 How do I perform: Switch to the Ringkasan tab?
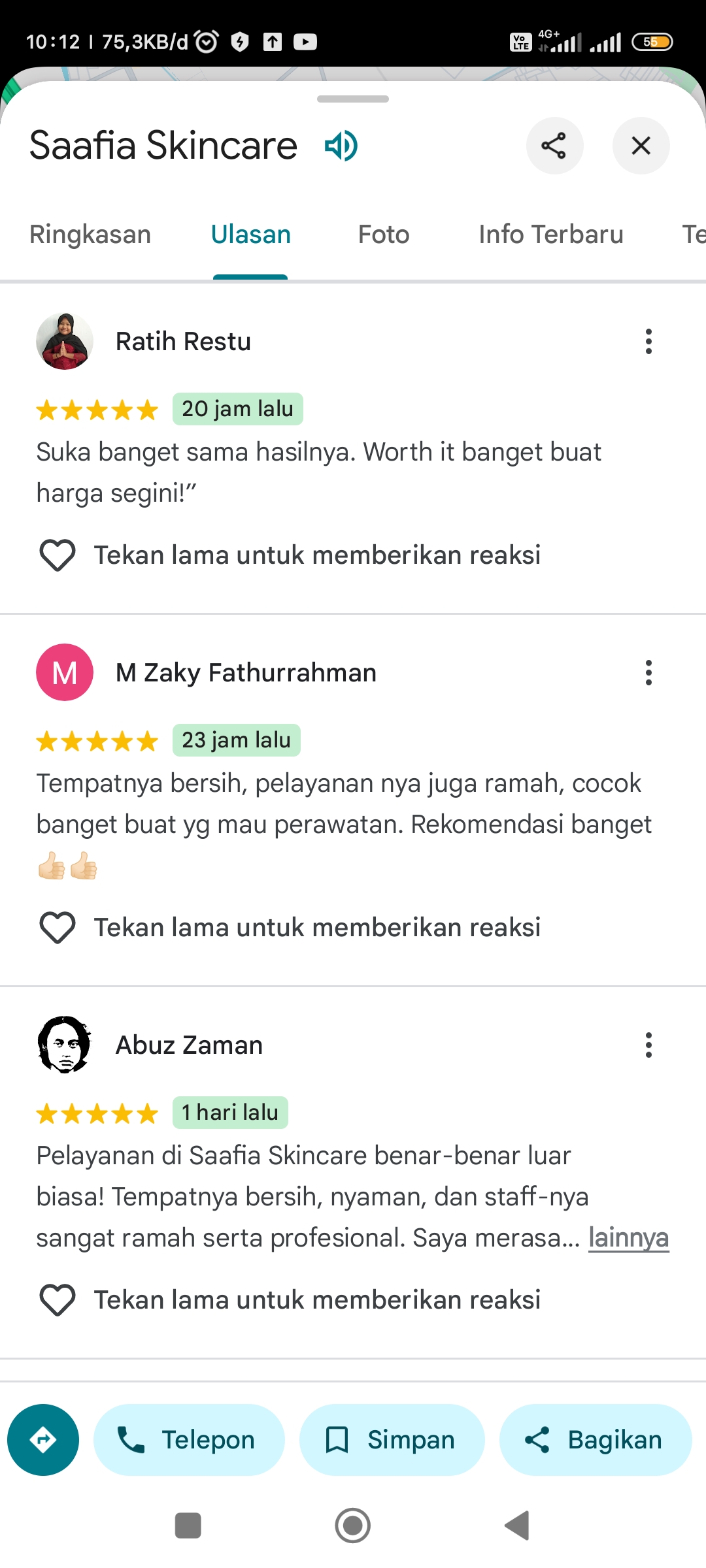90,234
